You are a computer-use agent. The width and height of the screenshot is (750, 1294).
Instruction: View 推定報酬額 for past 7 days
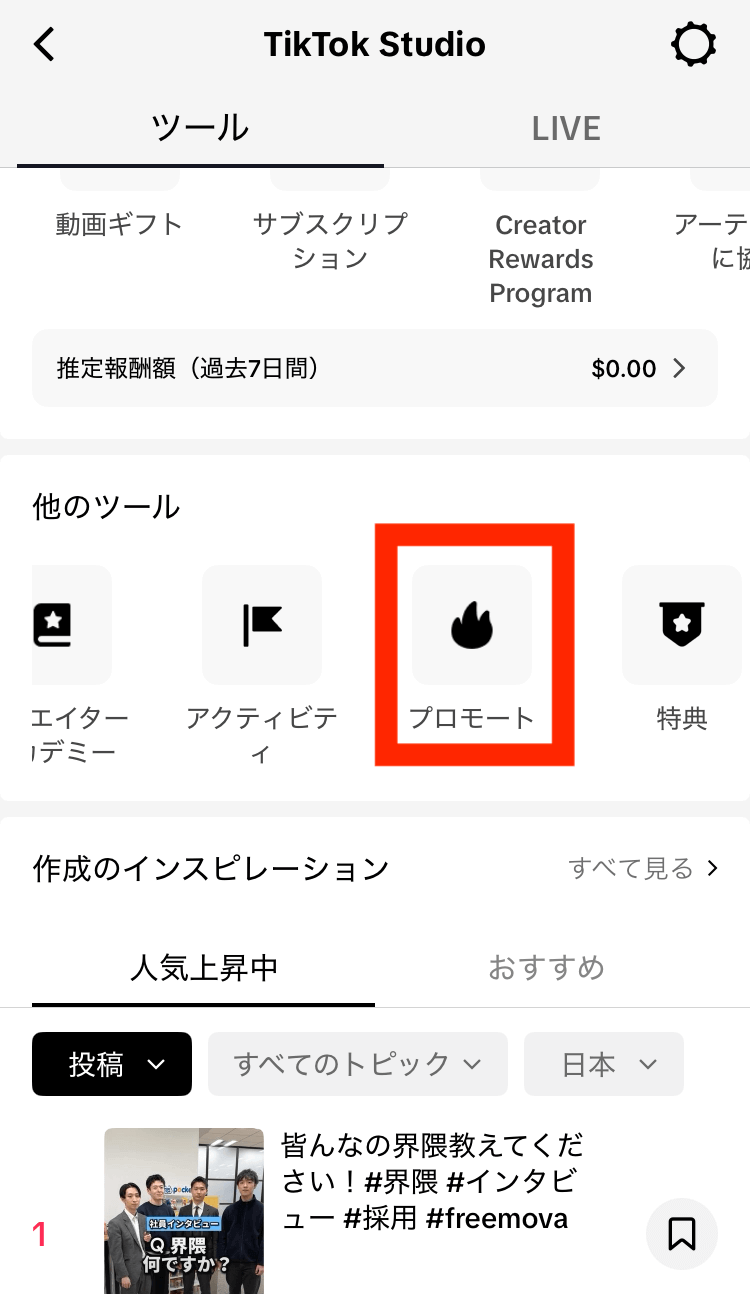pos(374,368)
